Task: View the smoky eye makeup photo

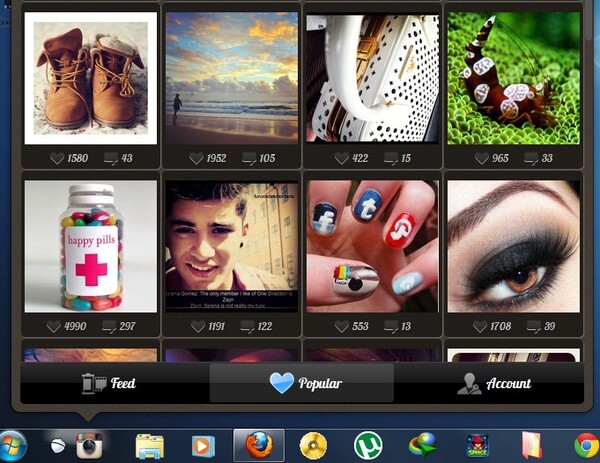Action: [x=514, y=246]
